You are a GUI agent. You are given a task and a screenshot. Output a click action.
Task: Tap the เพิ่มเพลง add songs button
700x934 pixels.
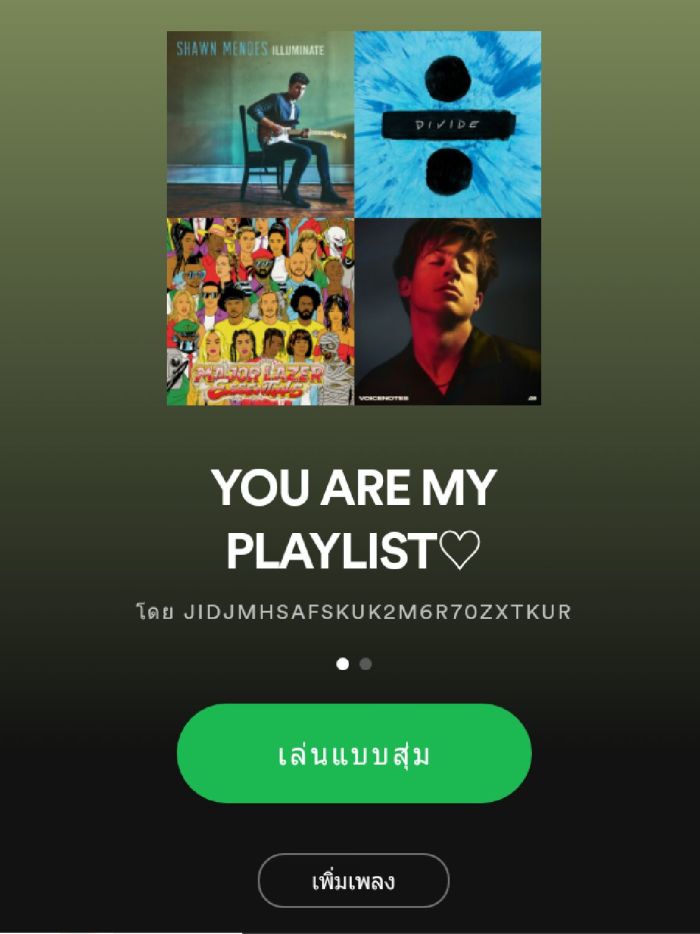[353, 881]
